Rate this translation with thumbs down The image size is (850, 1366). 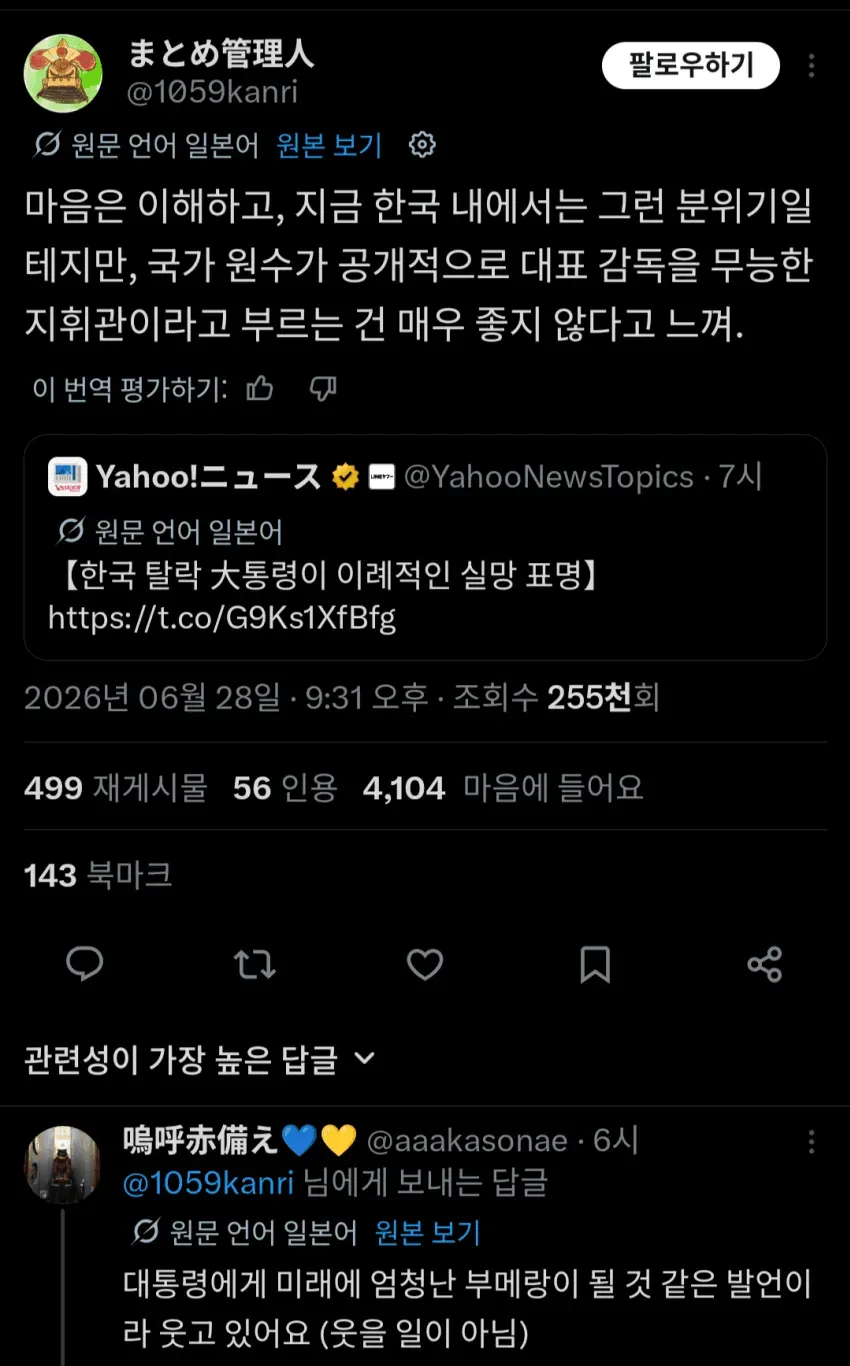tap(322, 388)
